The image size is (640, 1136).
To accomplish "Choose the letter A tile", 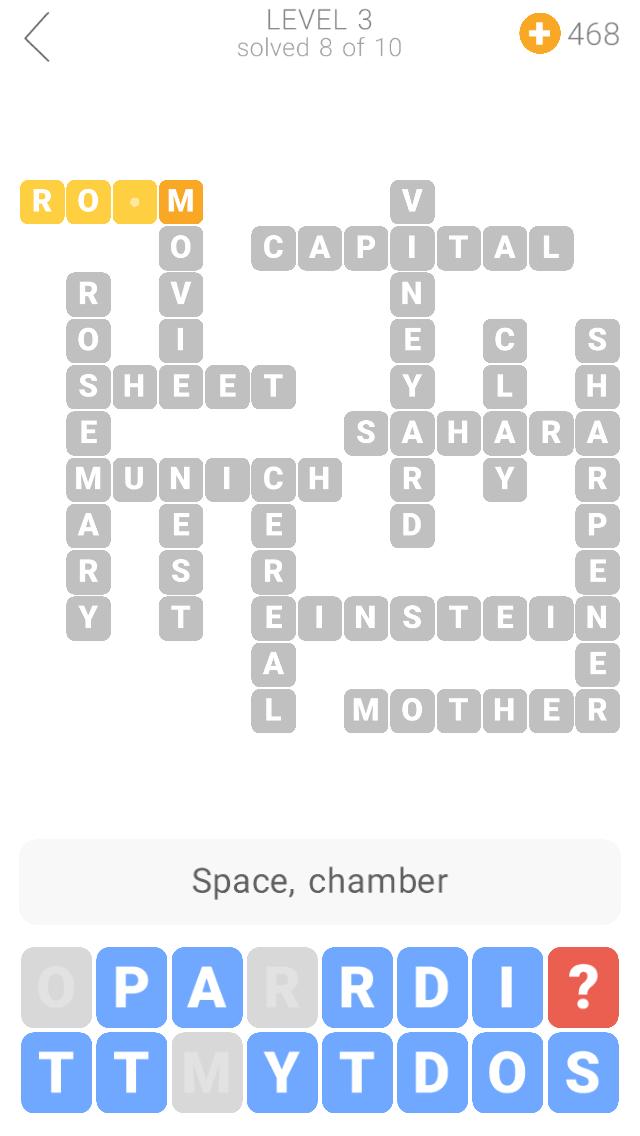I will [207, 988].
